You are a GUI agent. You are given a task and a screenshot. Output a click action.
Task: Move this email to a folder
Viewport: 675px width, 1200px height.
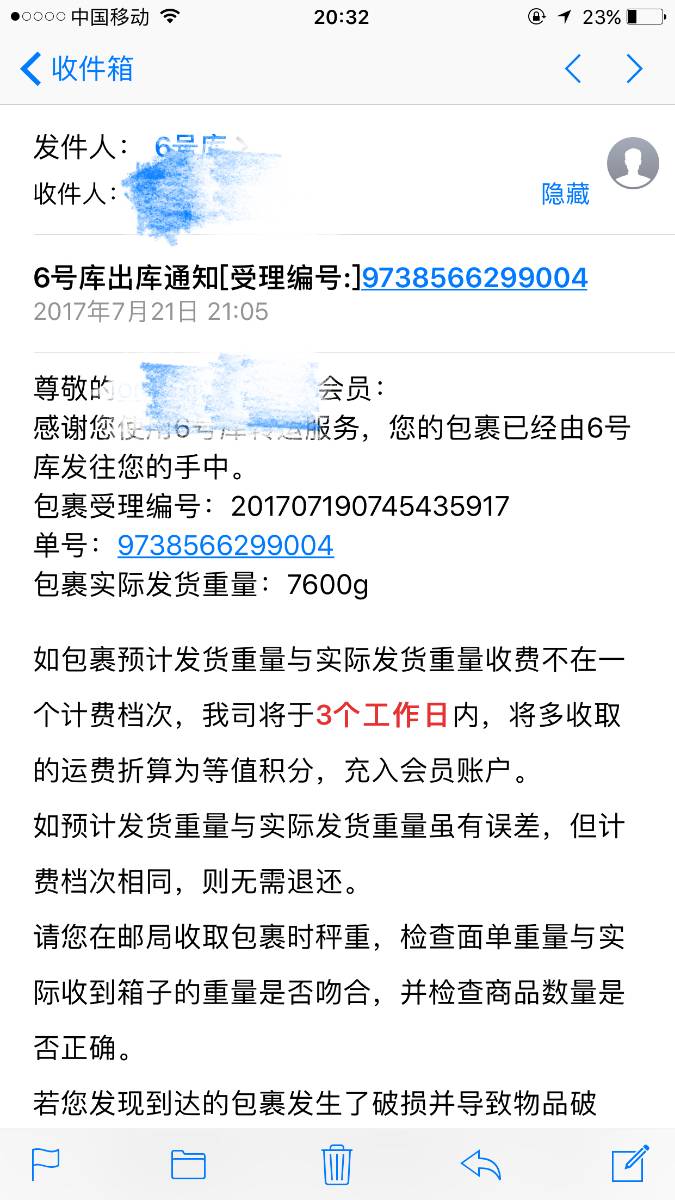[x=188, y=1164]
